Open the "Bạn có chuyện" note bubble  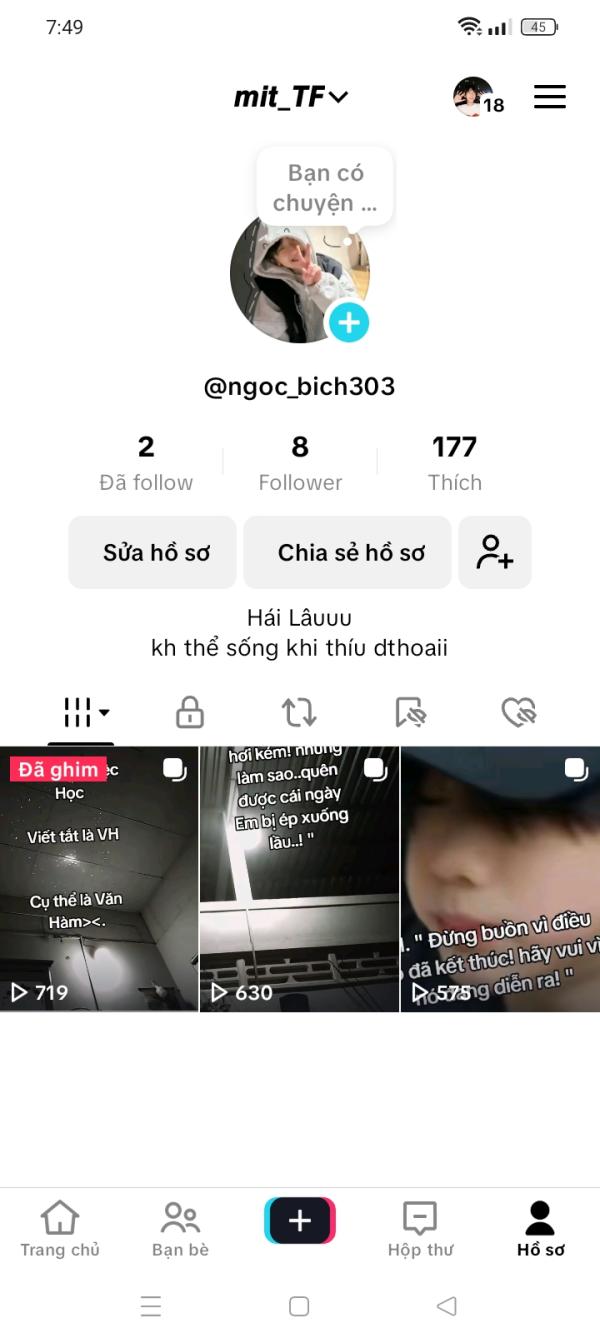pyautogui.click(x=325, y=187)
